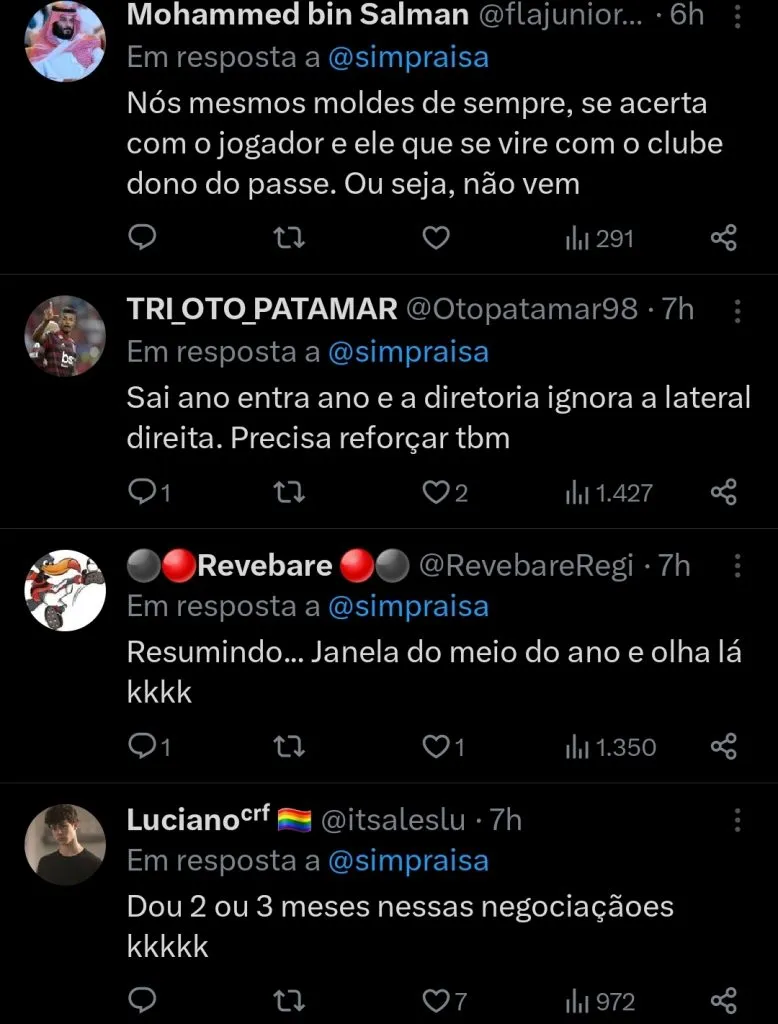Reply to Revebare's comment

pyautogui.click(x=142, y=745)
